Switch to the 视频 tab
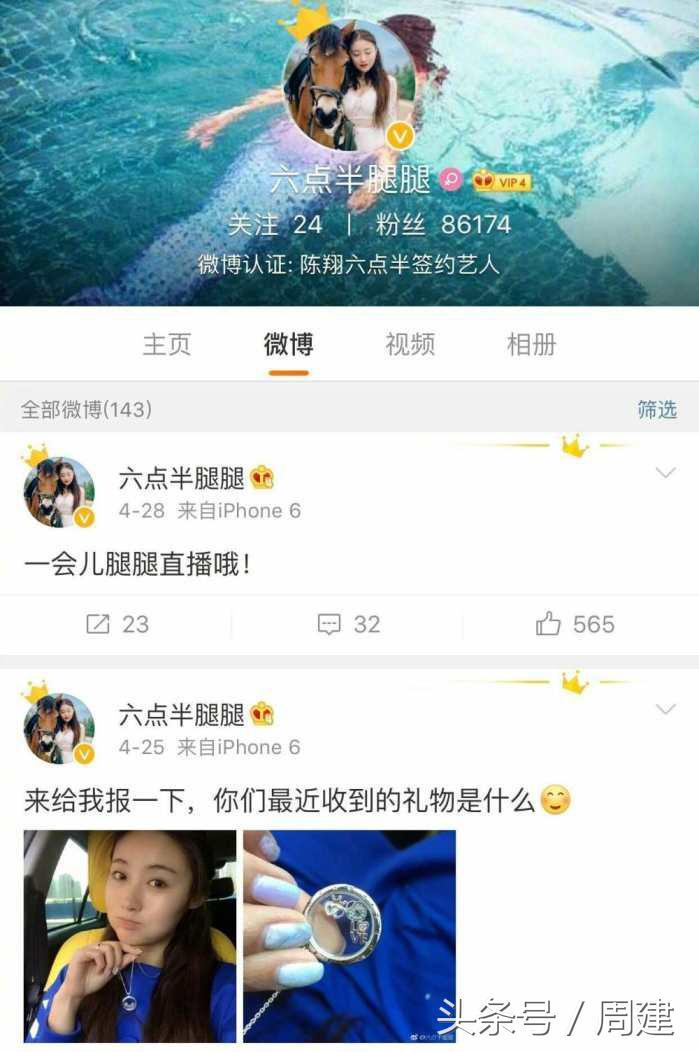 tap(410, 345)
